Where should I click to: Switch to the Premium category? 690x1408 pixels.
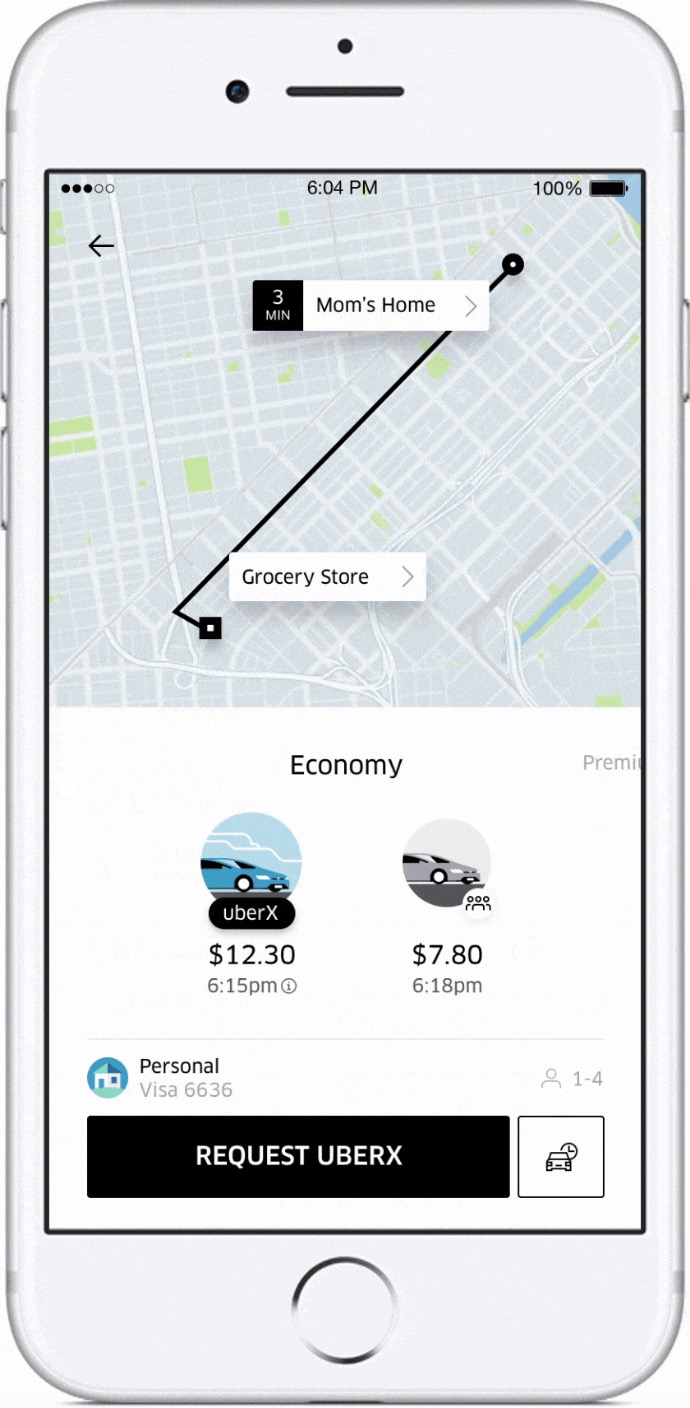click(612, 763)
